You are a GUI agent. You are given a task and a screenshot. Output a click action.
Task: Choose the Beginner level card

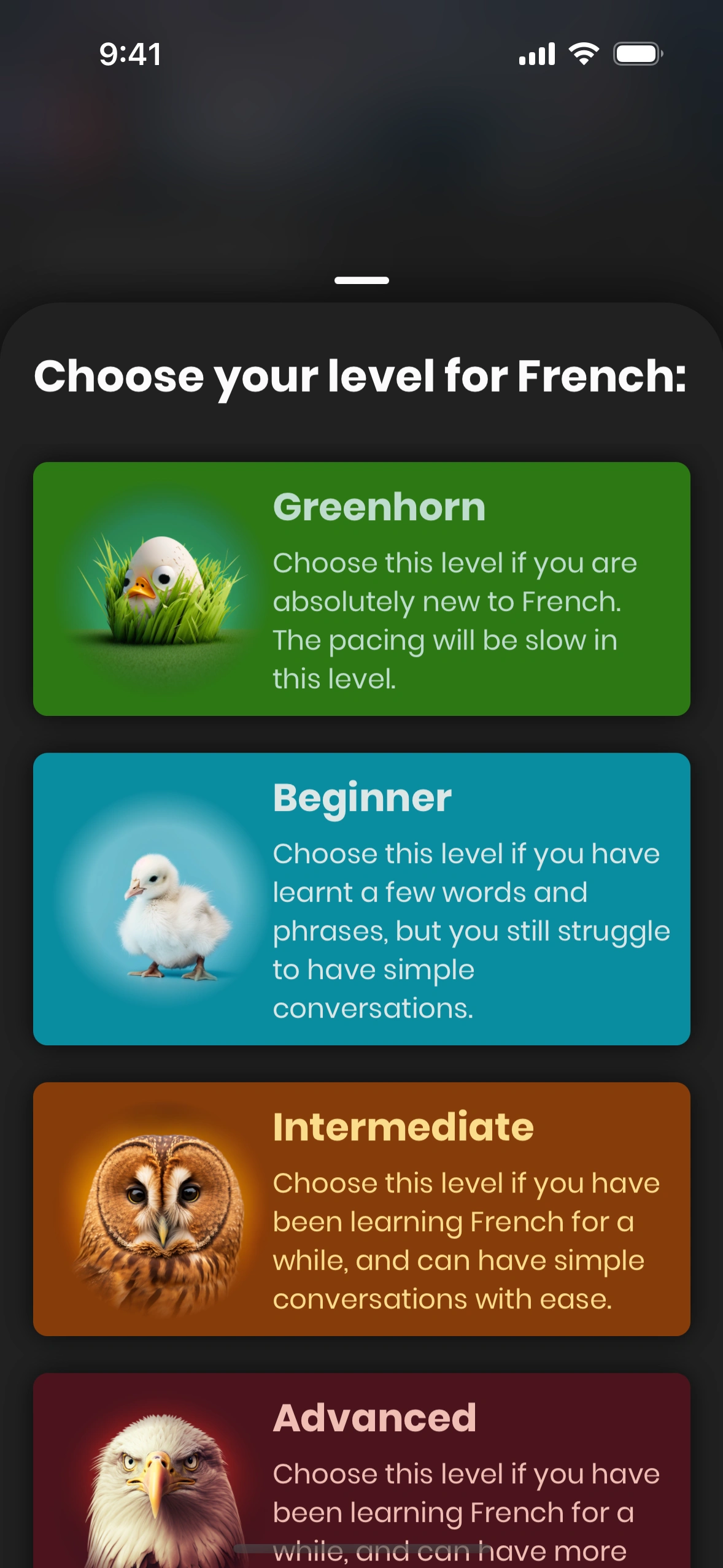[361, 899]
